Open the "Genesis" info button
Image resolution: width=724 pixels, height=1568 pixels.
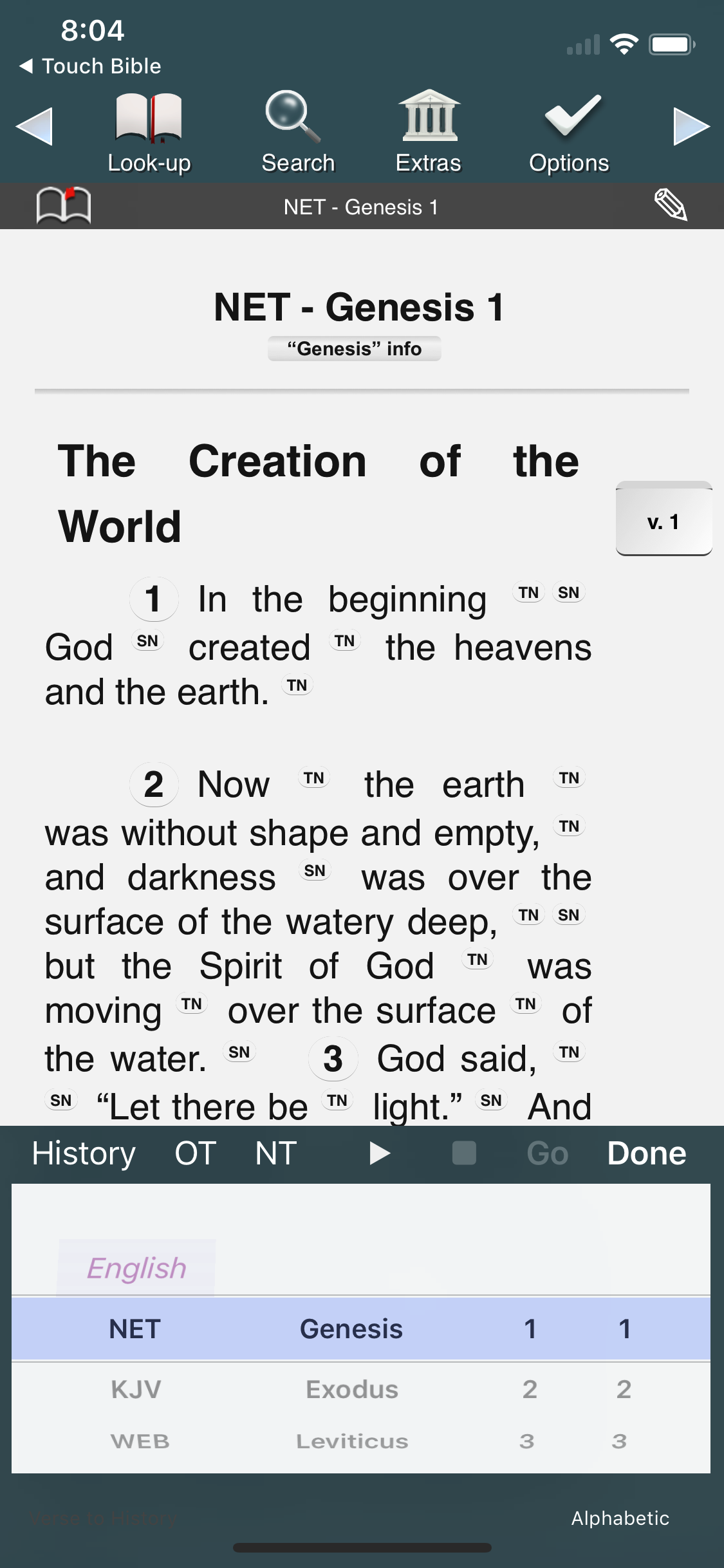click(x=355, y=349)
